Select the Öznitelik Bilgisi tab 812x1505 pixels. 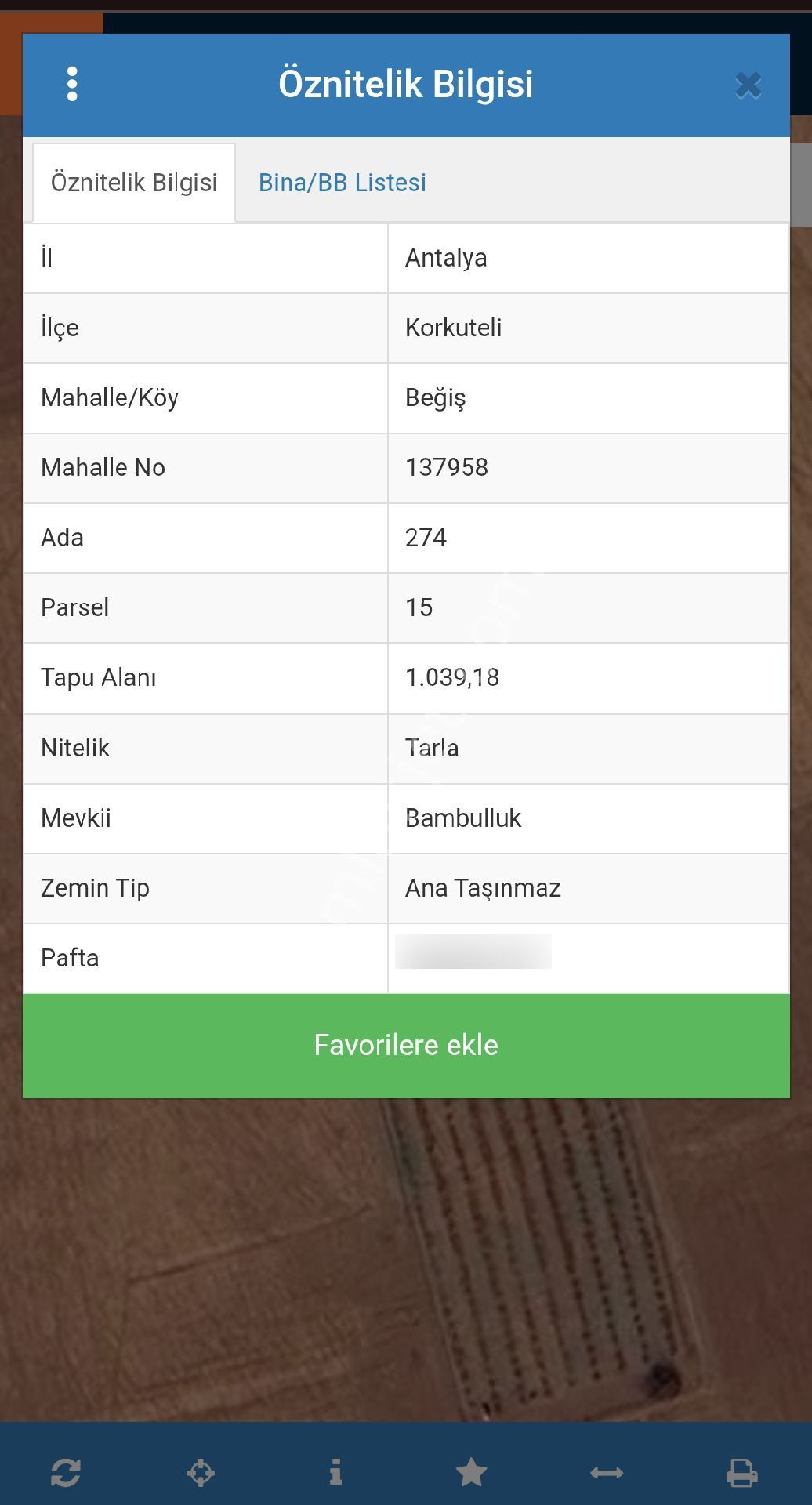[133, 182]
